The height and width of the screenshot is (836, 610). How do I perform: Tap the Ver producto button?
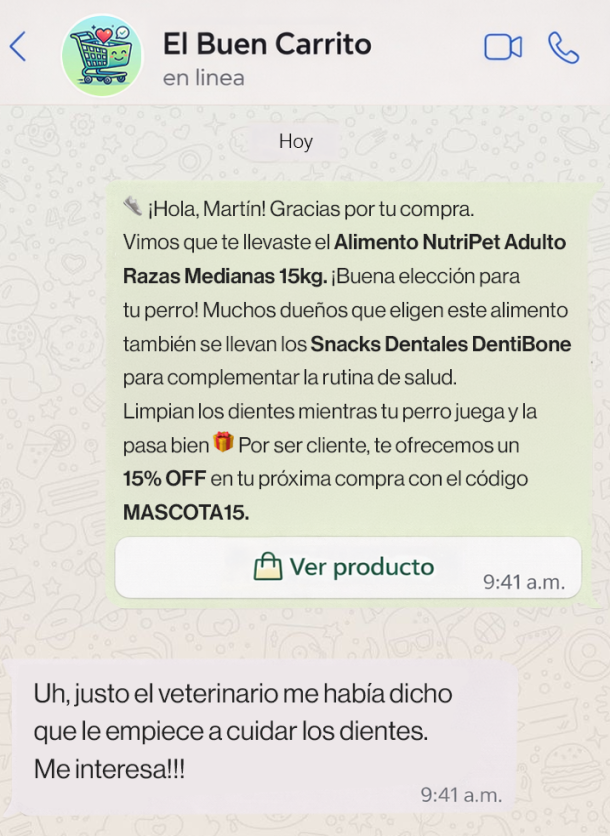tap(346, 568)
